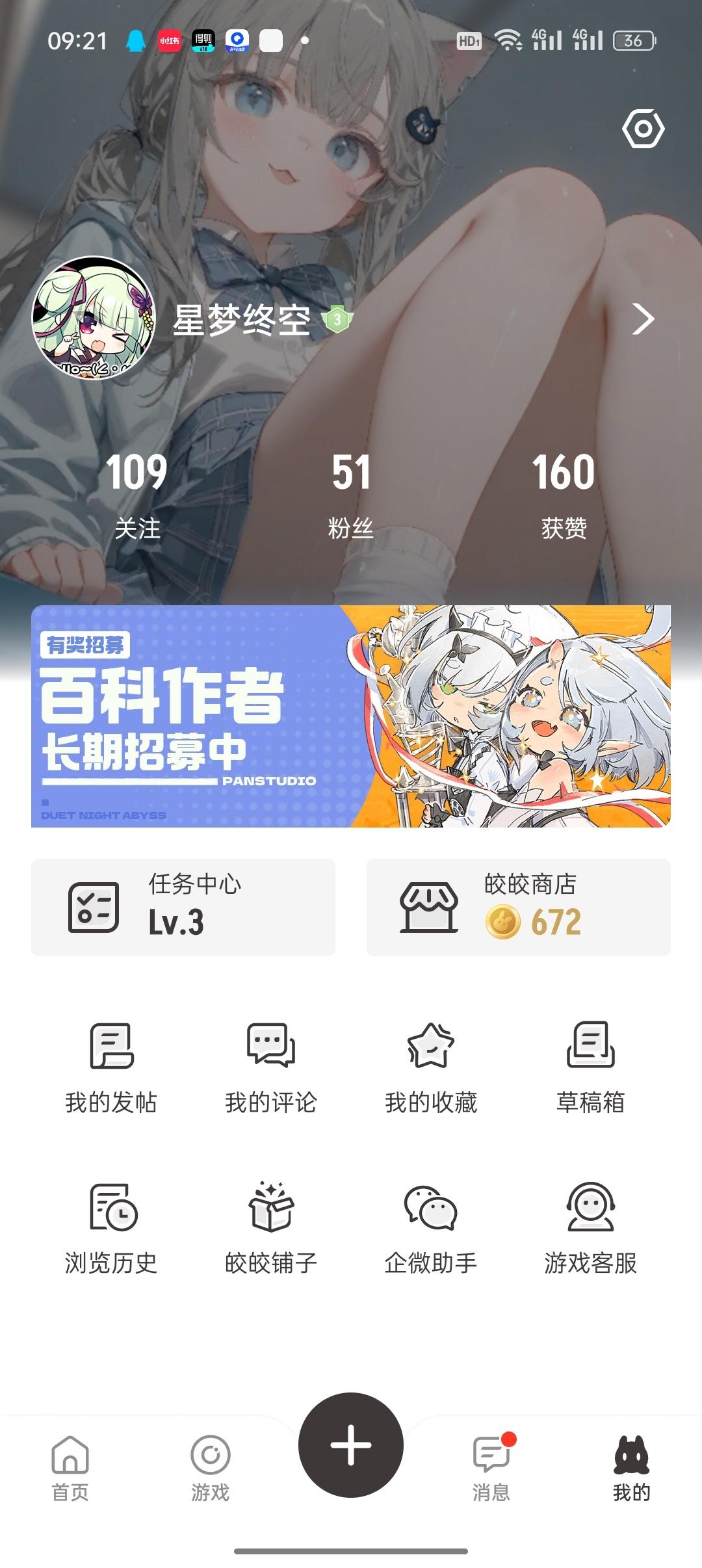The image size is (702, 1568).
Task: Open the 草稿箱 drafts
Action: coord(590,1067)
